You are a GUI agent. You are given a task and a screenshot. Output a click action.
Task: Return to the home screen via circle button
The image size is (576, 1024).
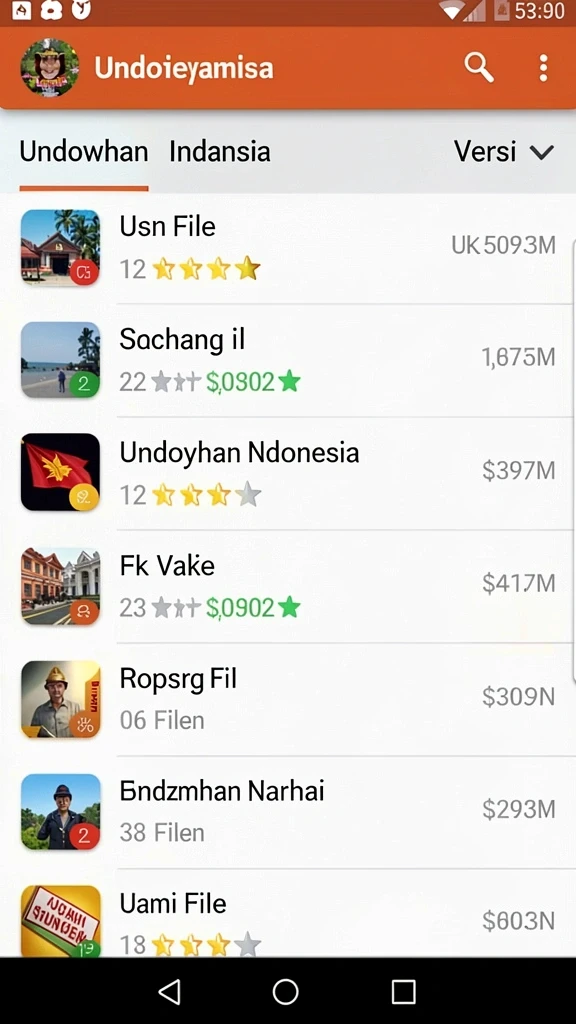[x=285, y=991]
